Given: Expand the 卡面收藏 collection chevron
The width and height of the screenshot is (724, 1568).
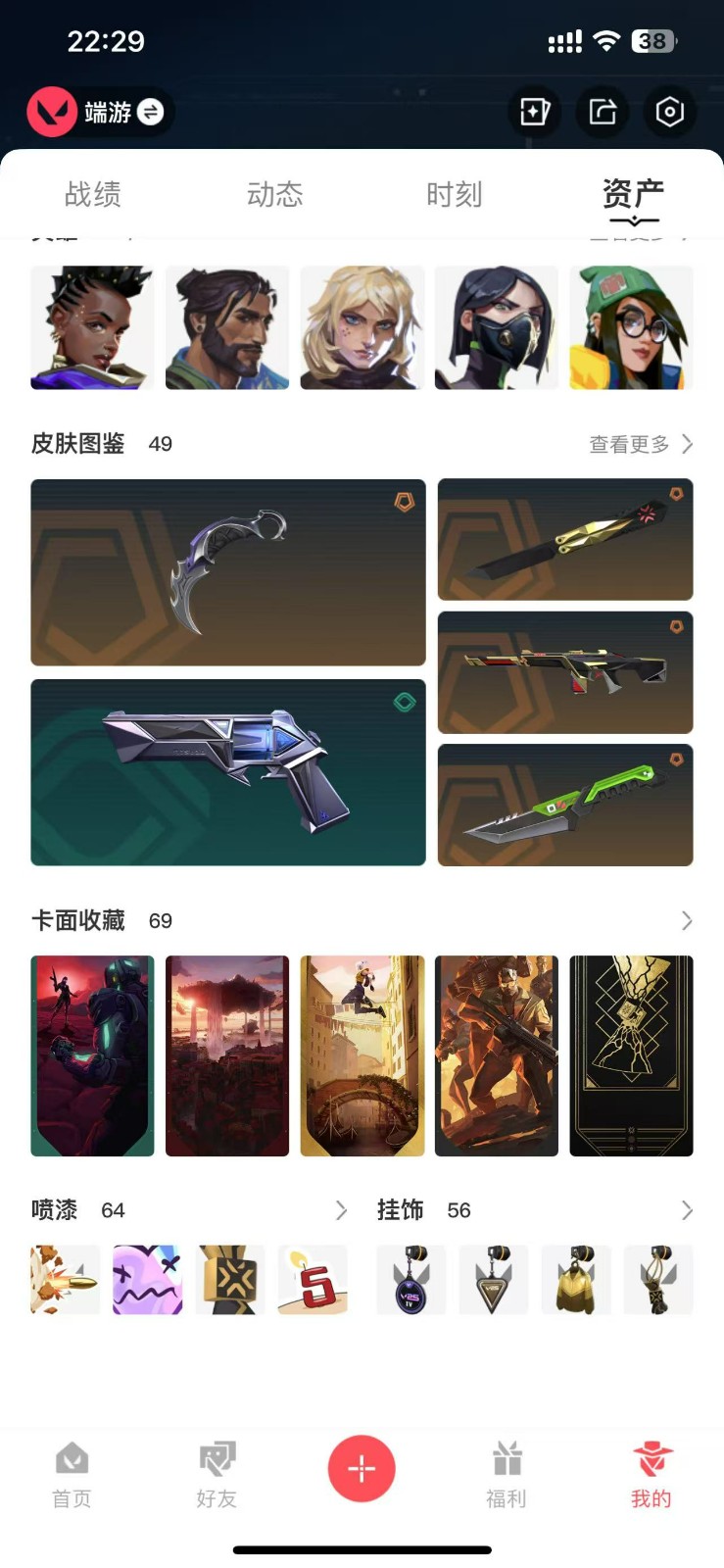Looking at the screenshot, I should click(x=687, y=920).
